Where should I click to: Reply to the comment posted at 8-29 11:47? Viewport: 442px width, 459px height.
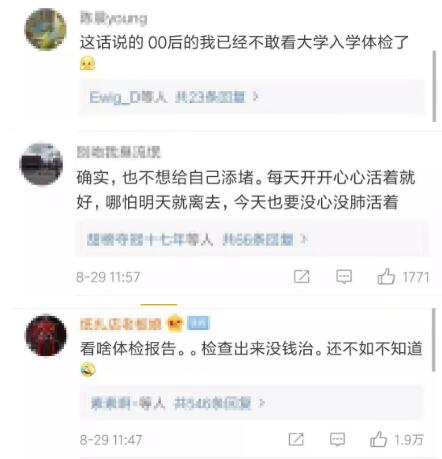point(337,439)
